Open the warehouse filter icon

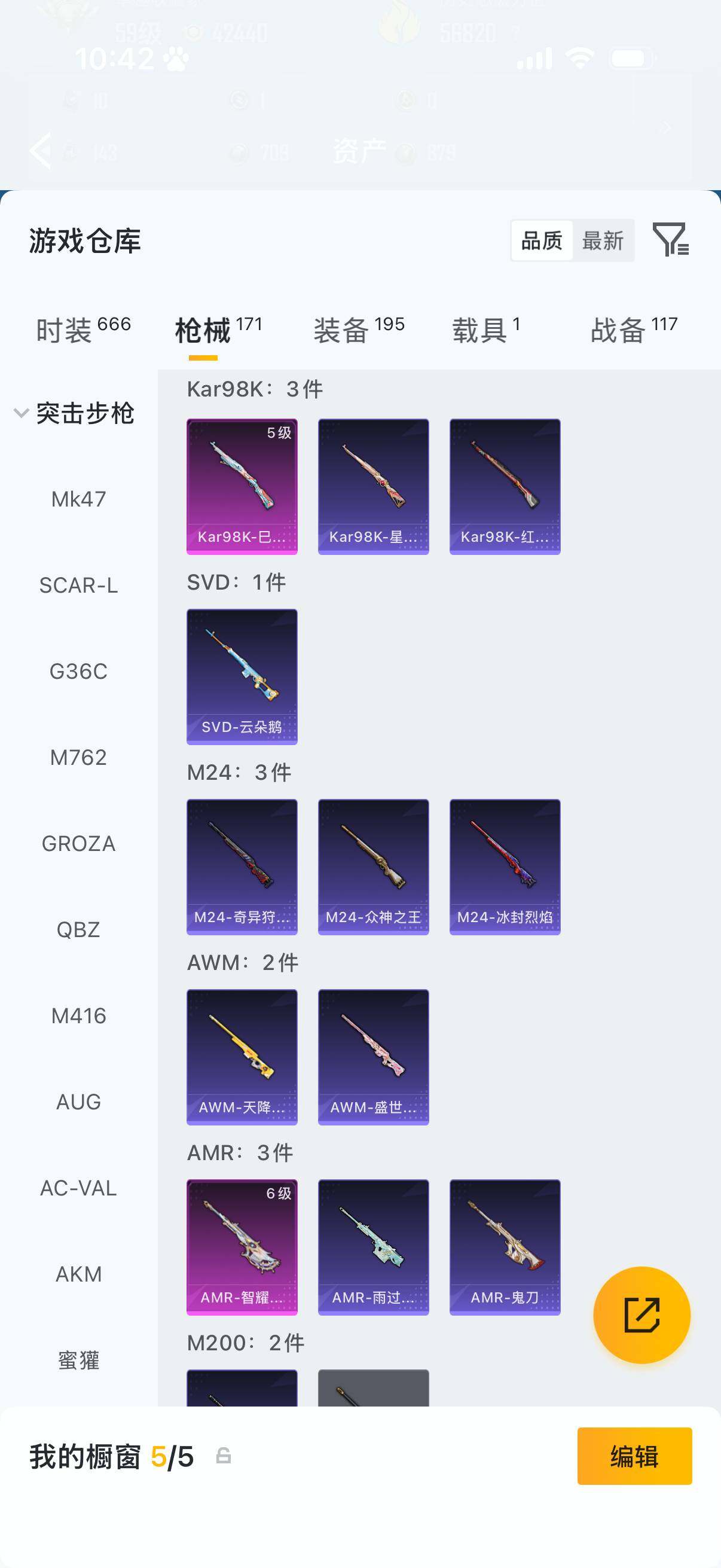tap(670, 240)
